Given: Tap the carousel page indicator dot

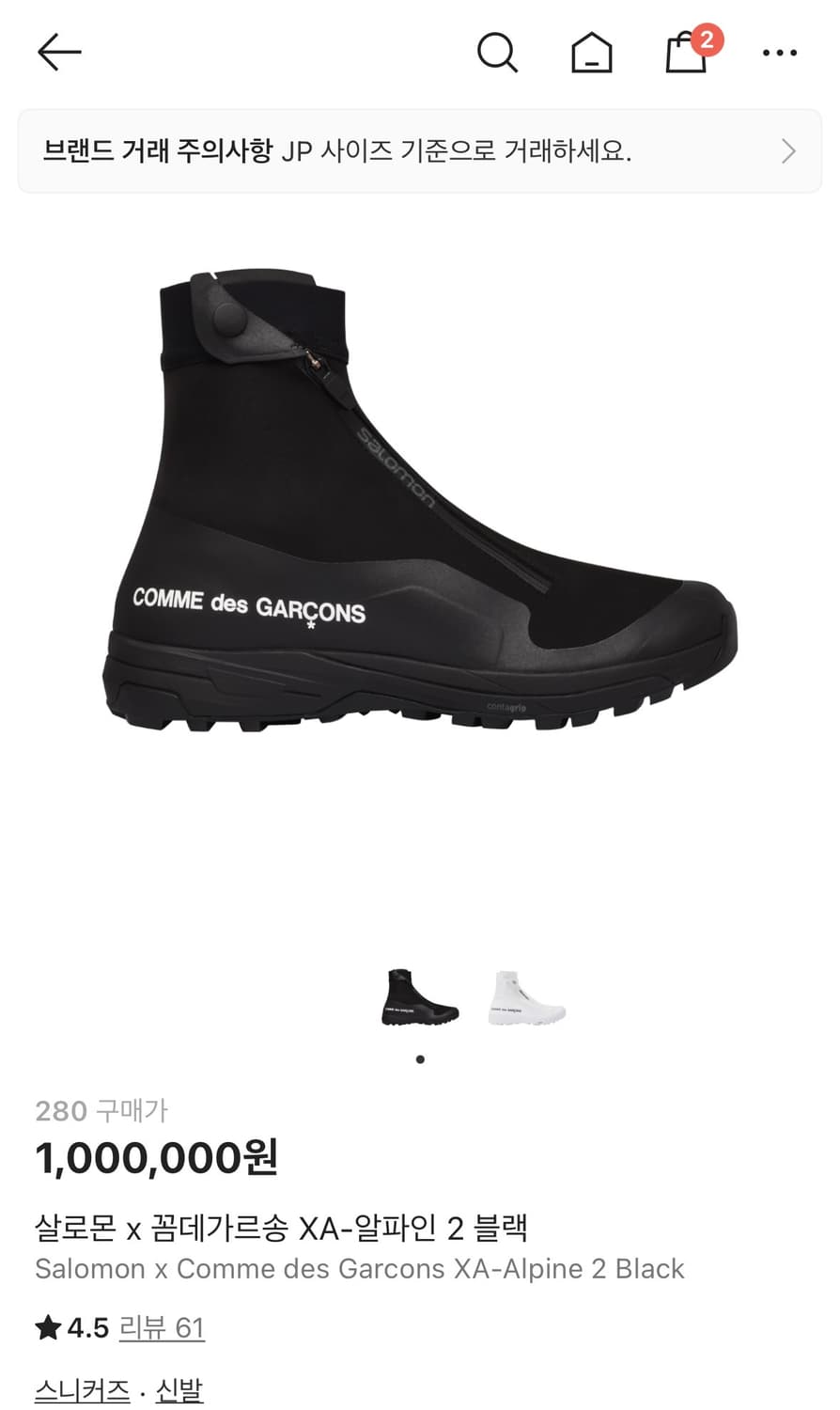Looking at the screenshot, I should 420,1058.
